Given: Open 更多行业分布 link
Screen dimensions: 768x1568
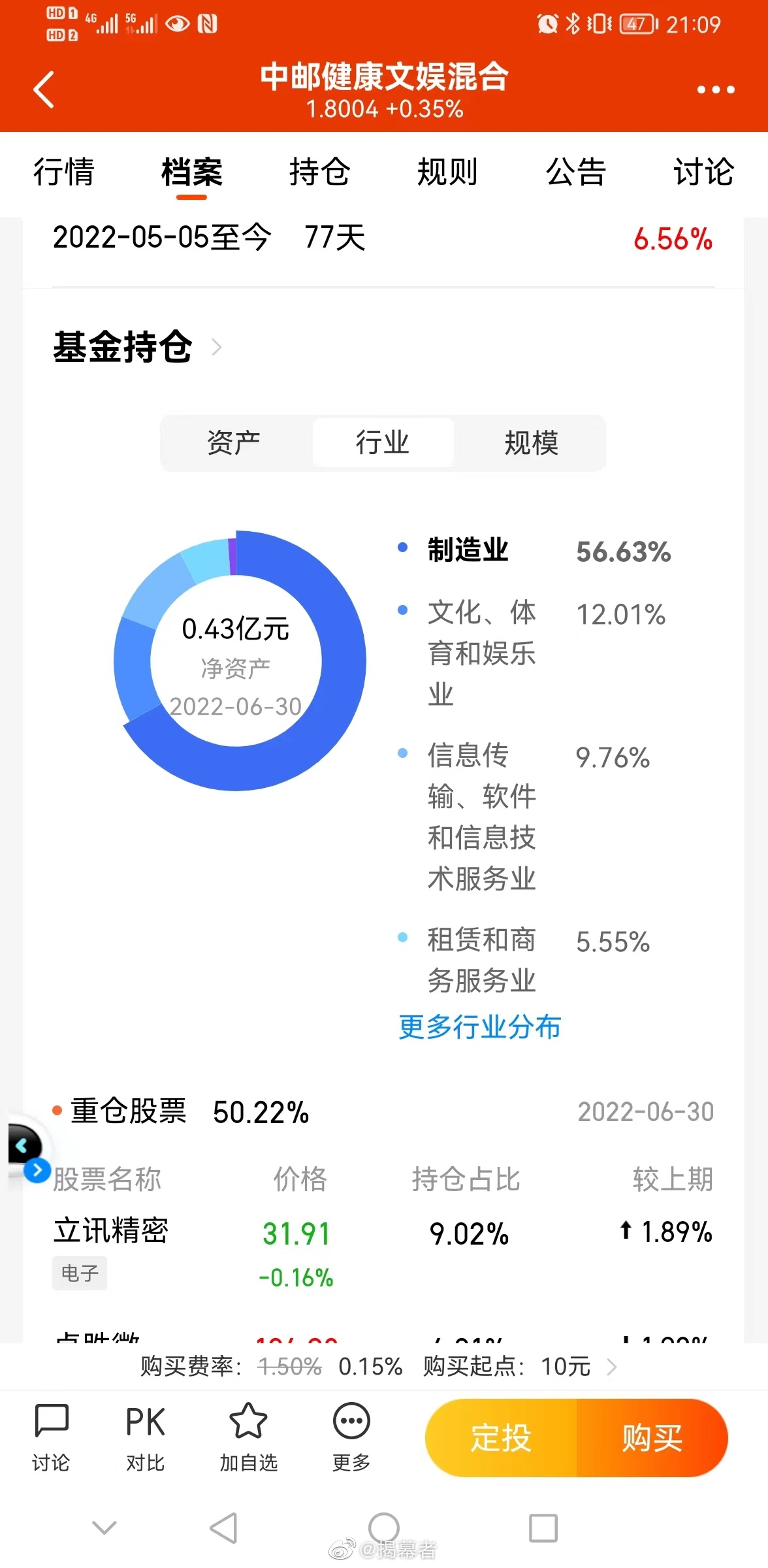Looking at the screenshot, I should (x=480, y=1026).
